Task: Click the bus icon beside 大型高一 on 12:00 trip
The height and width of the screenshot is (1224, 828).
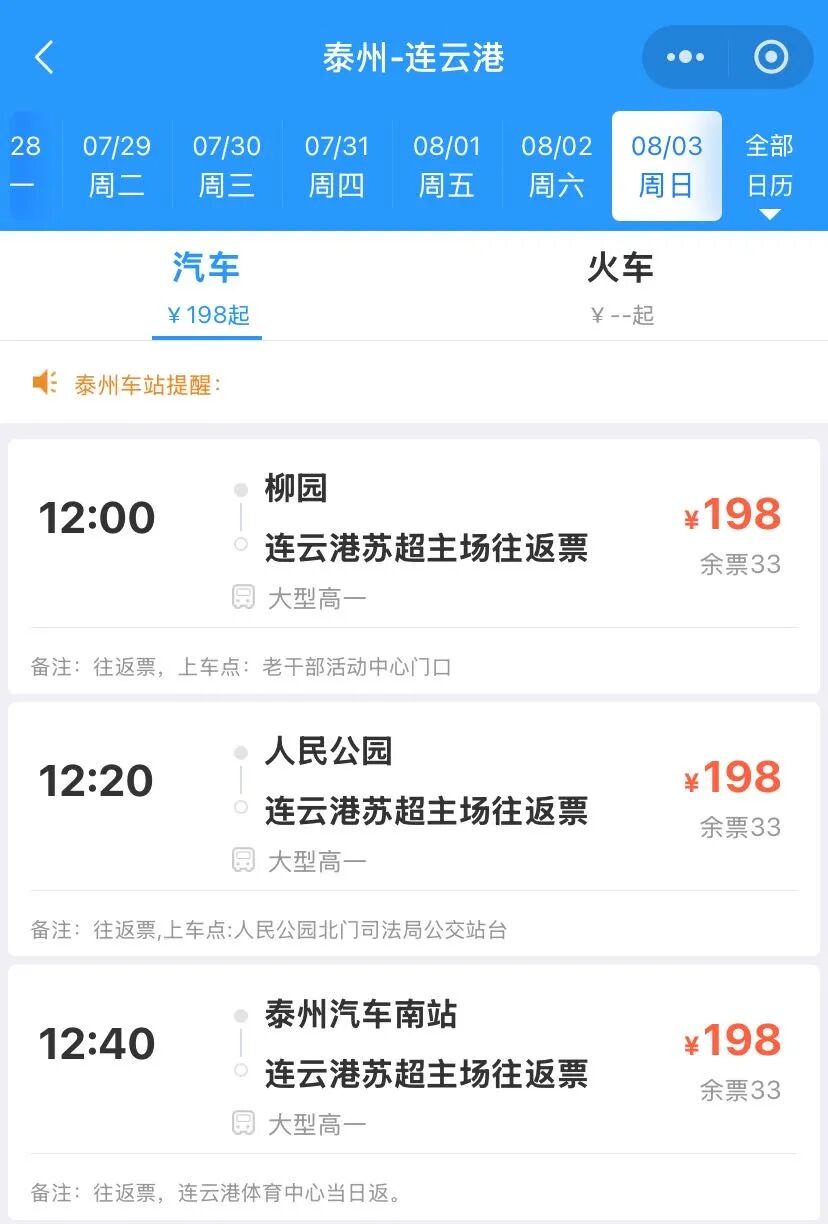Action: tap(240, 597)
